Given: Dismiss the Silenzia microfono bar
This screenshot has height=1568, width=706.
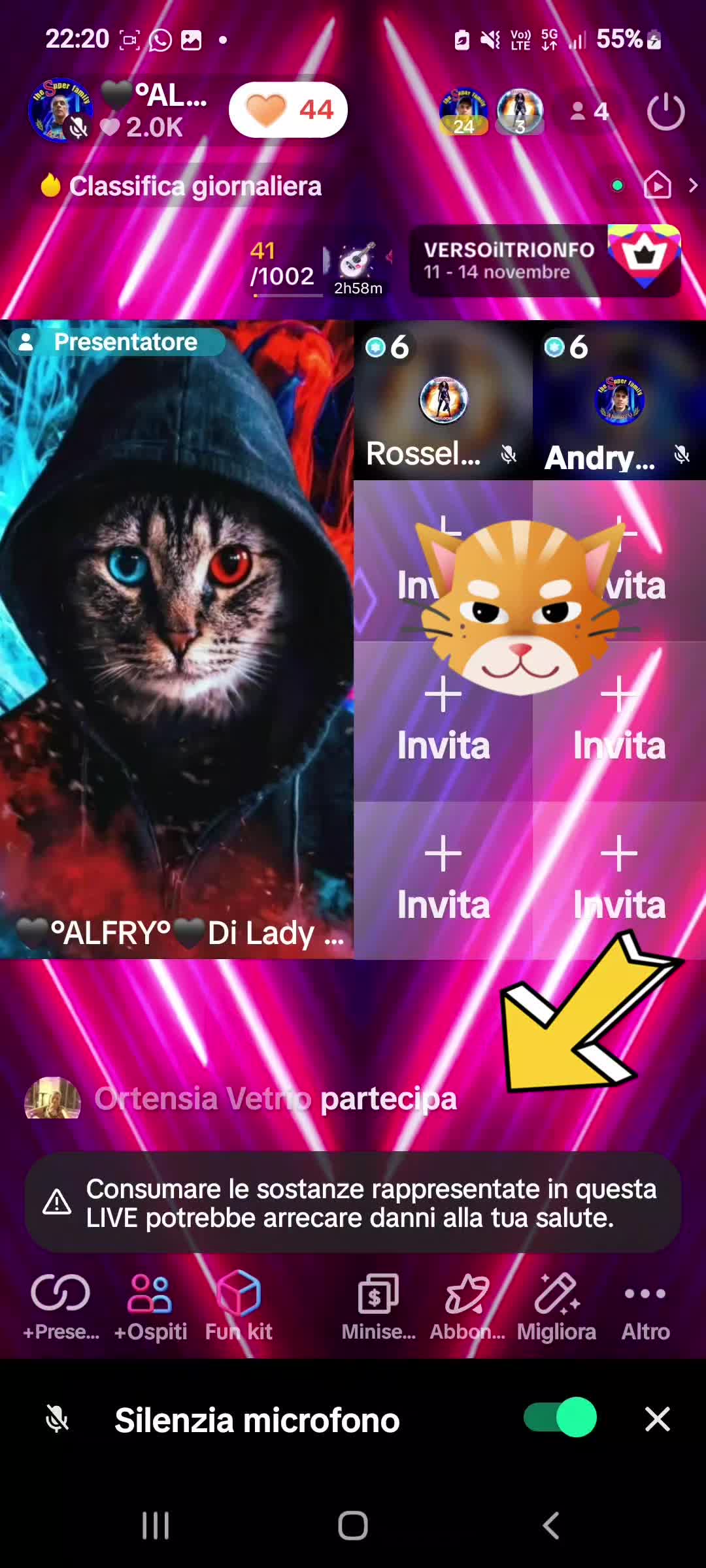Looking at the screenshot, I should coord(657,1419).
